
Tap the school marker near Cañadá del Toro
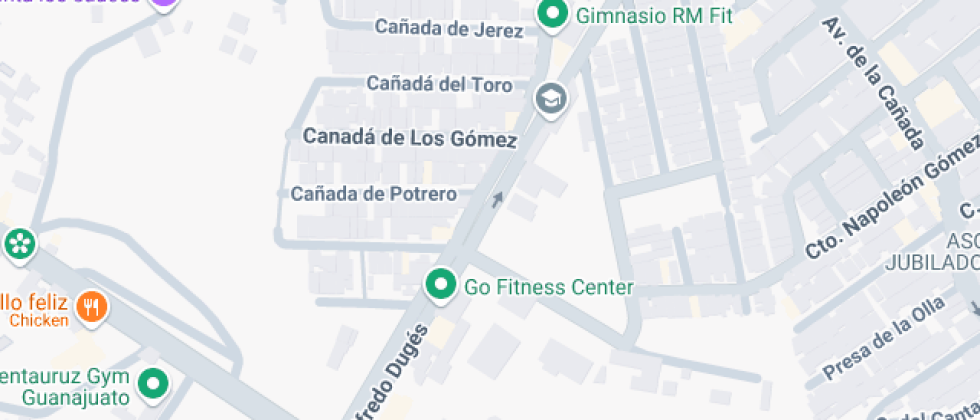tap(551, 99)
